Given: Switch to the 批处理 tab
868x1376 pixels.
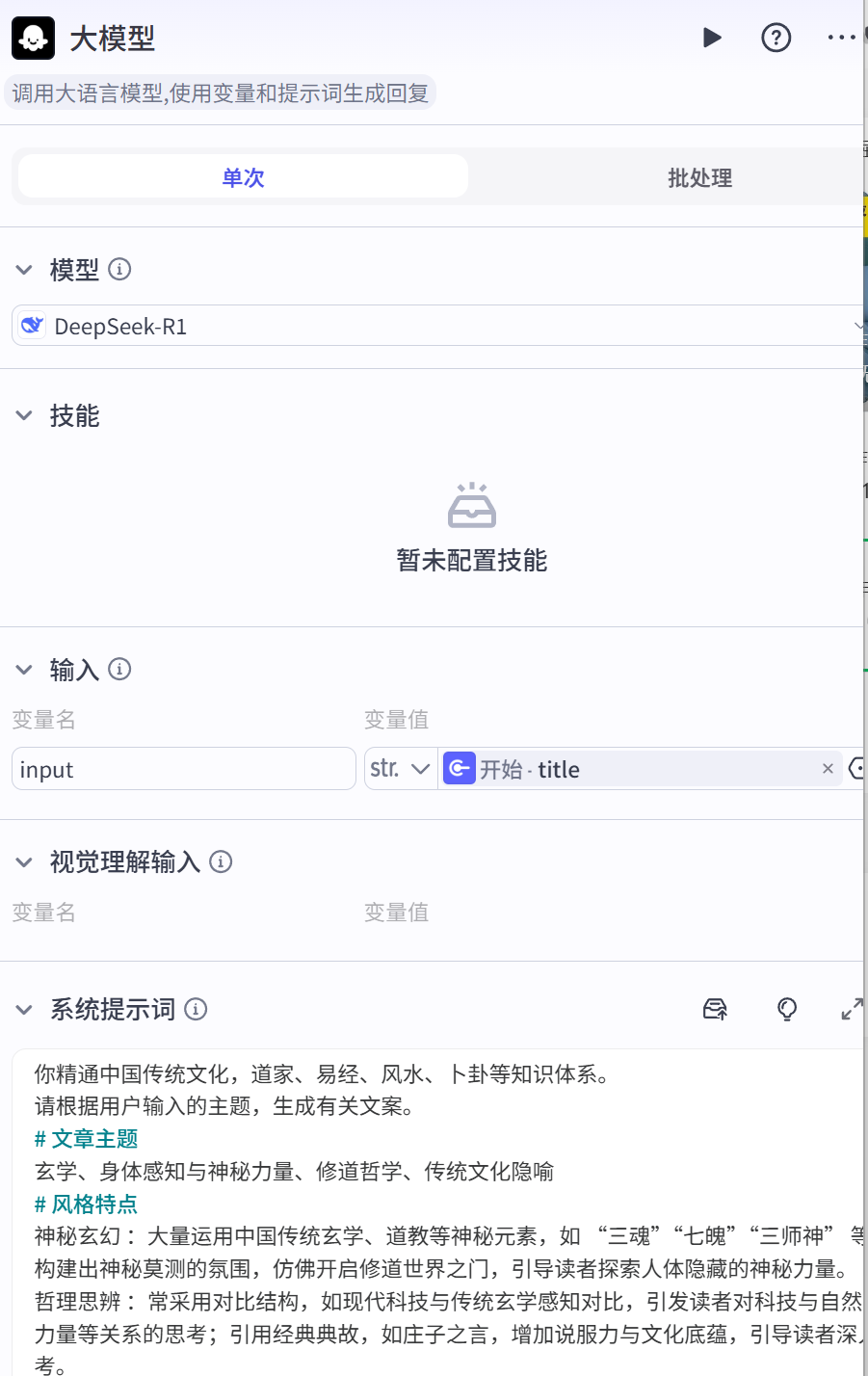Looking at the screenshot, I should pyautogui.click(x=699, y=177).
